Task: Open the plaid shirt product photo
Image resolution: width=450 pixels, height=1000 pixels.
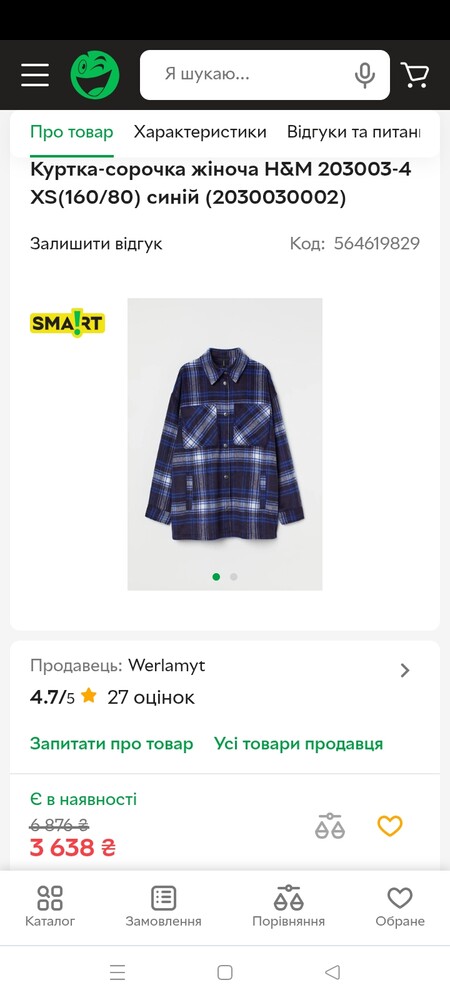Action: pos(225,444)
